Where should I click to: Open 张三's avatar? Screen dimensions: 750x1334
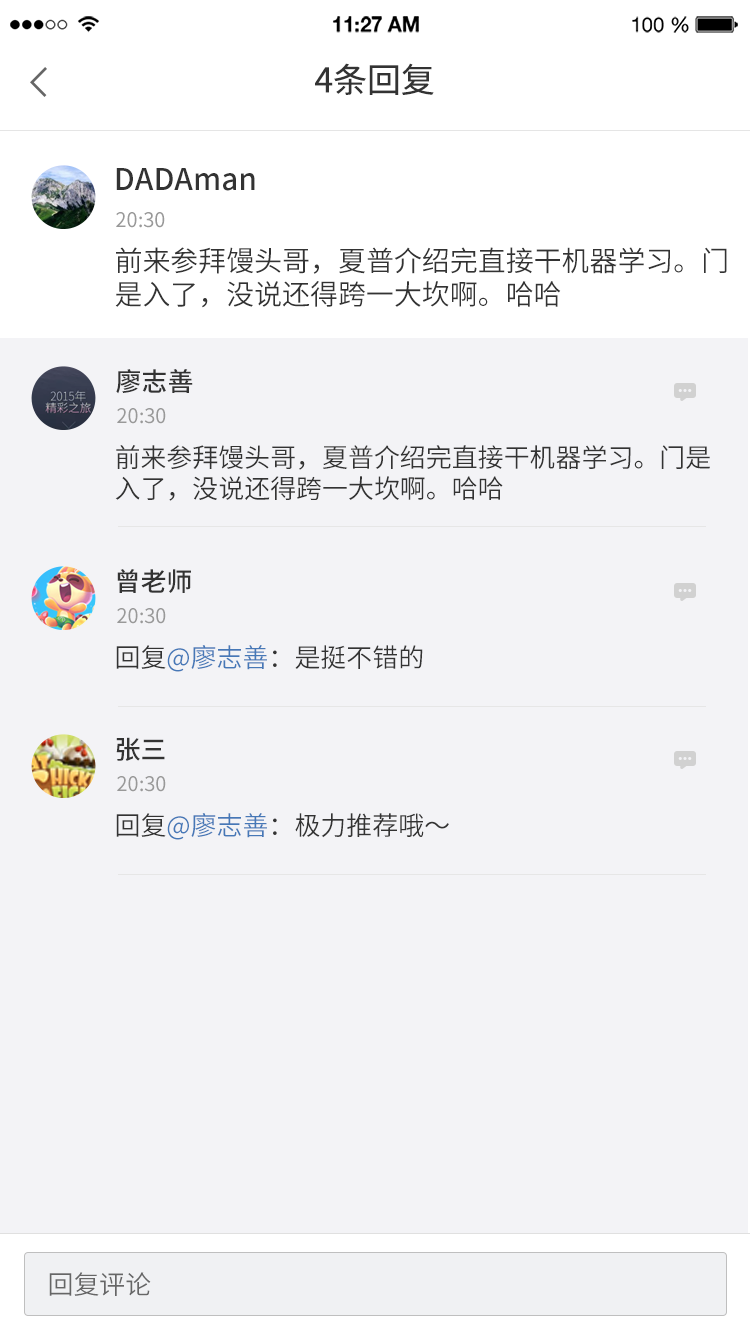[x=64, y=766]
